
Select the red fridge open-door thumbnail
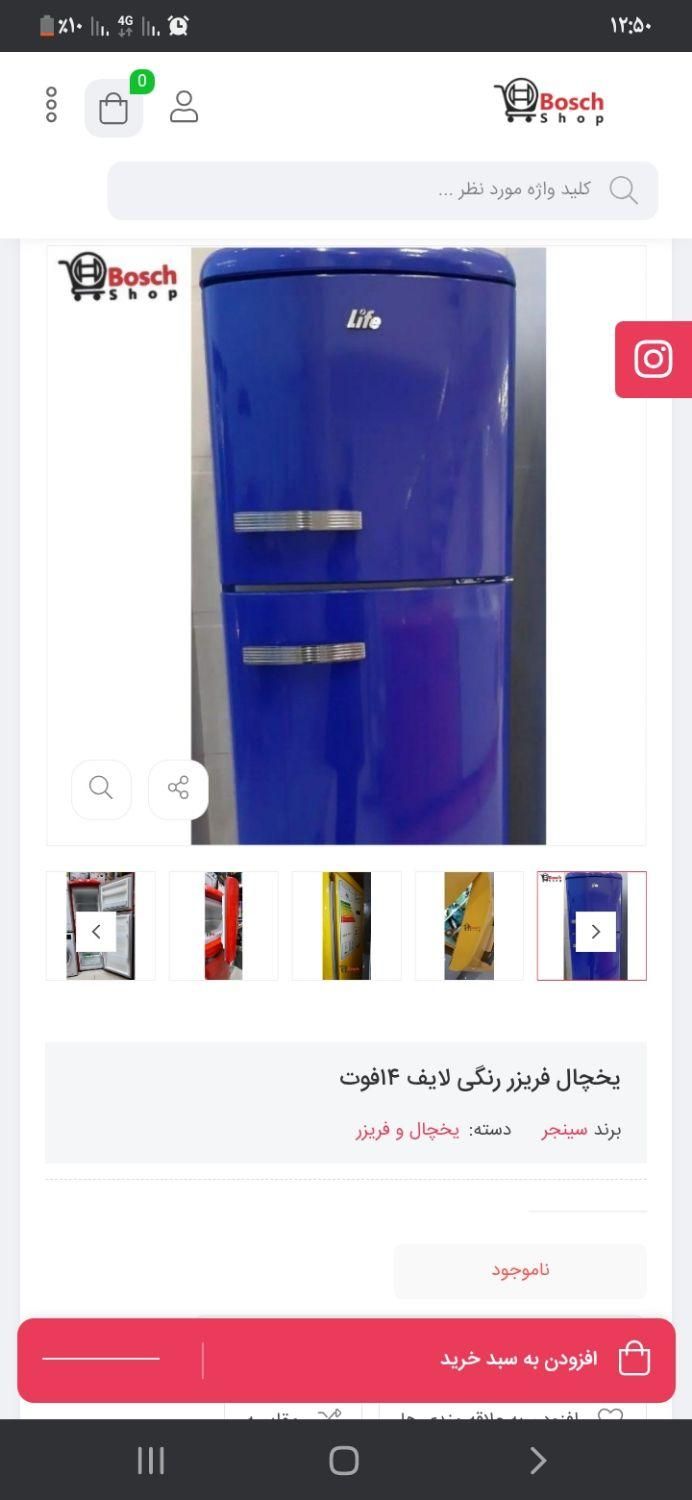click(x=223, y=926)
